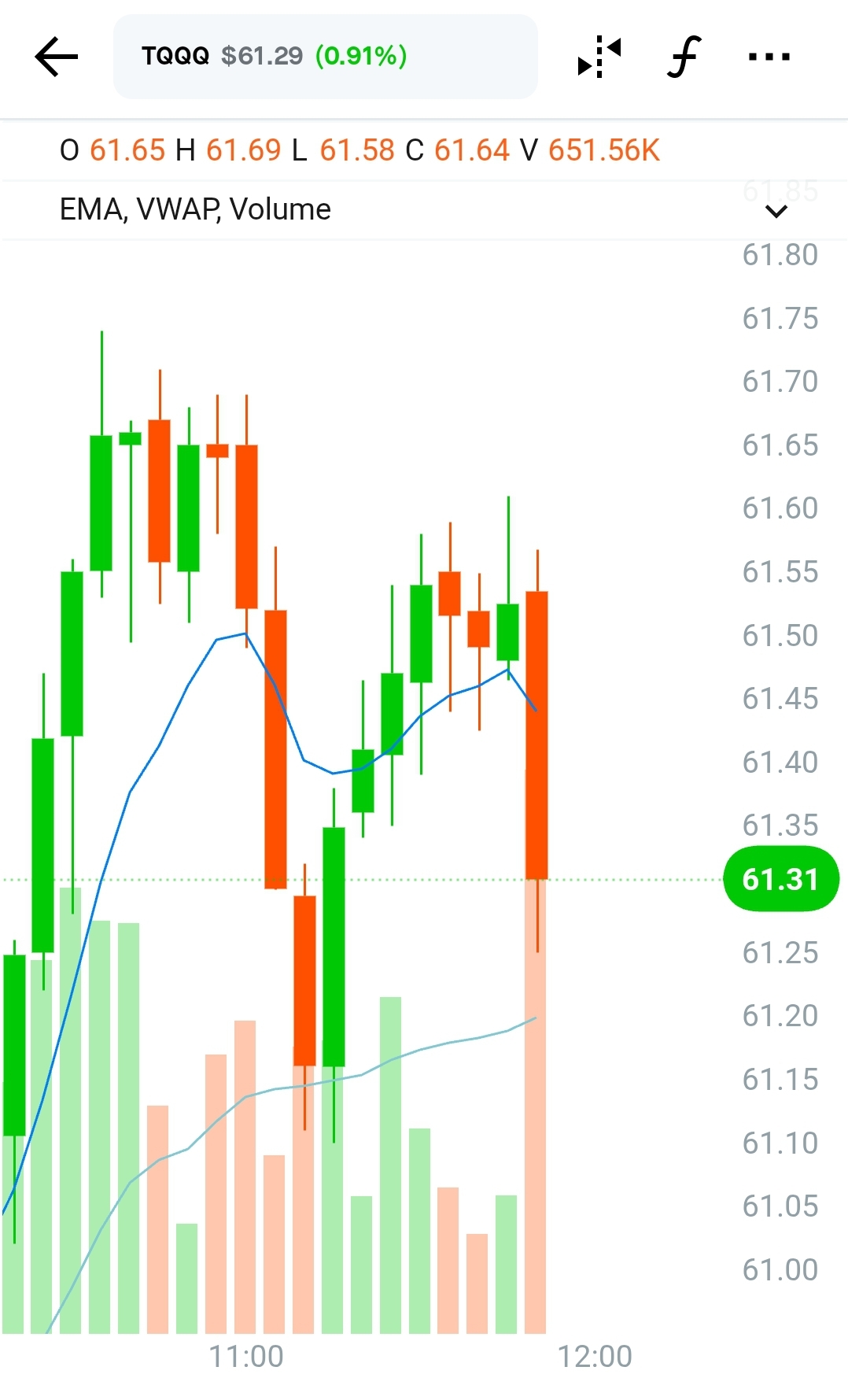
Task: Open the indicators function icon
Action: point(684,57)
